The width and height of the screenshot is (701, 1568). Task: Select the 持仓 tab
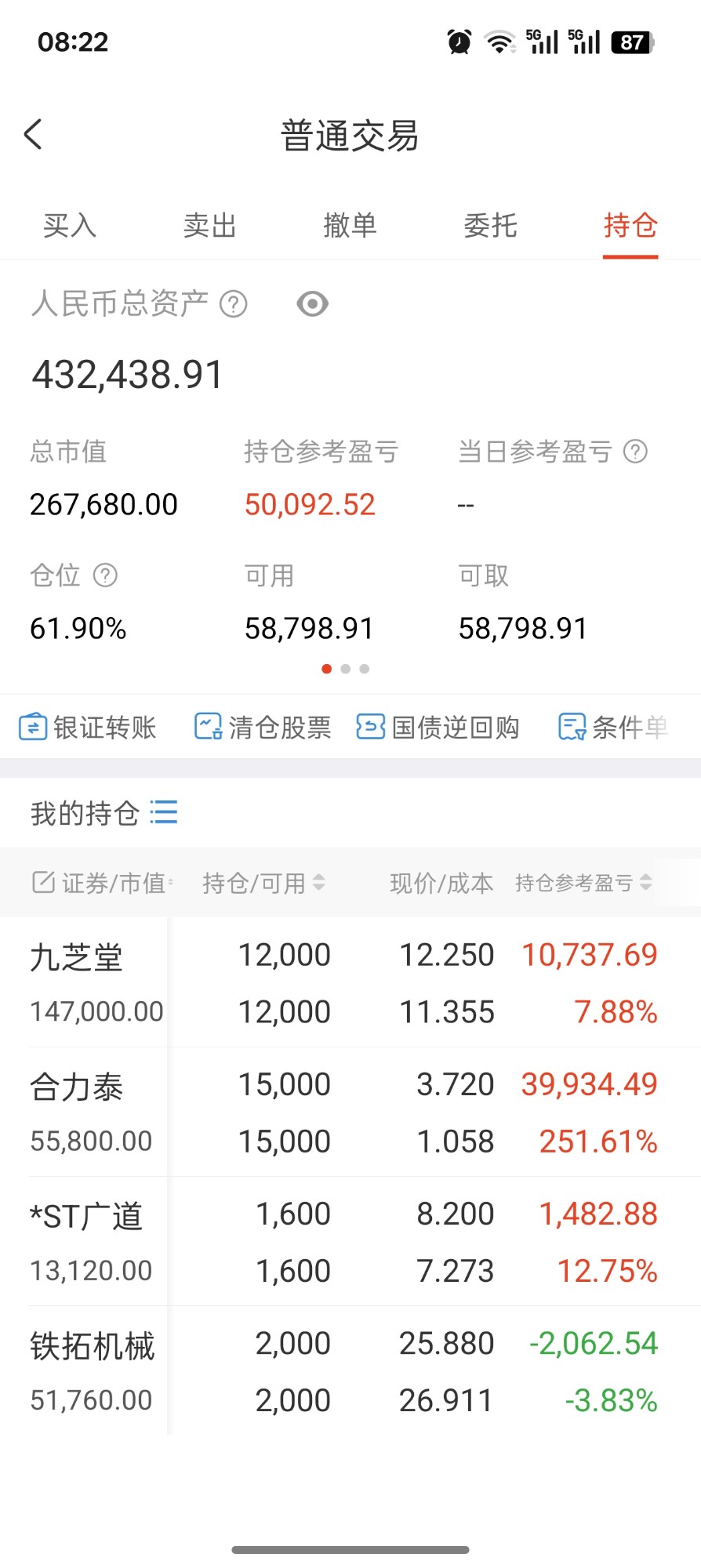pos(630,225)
